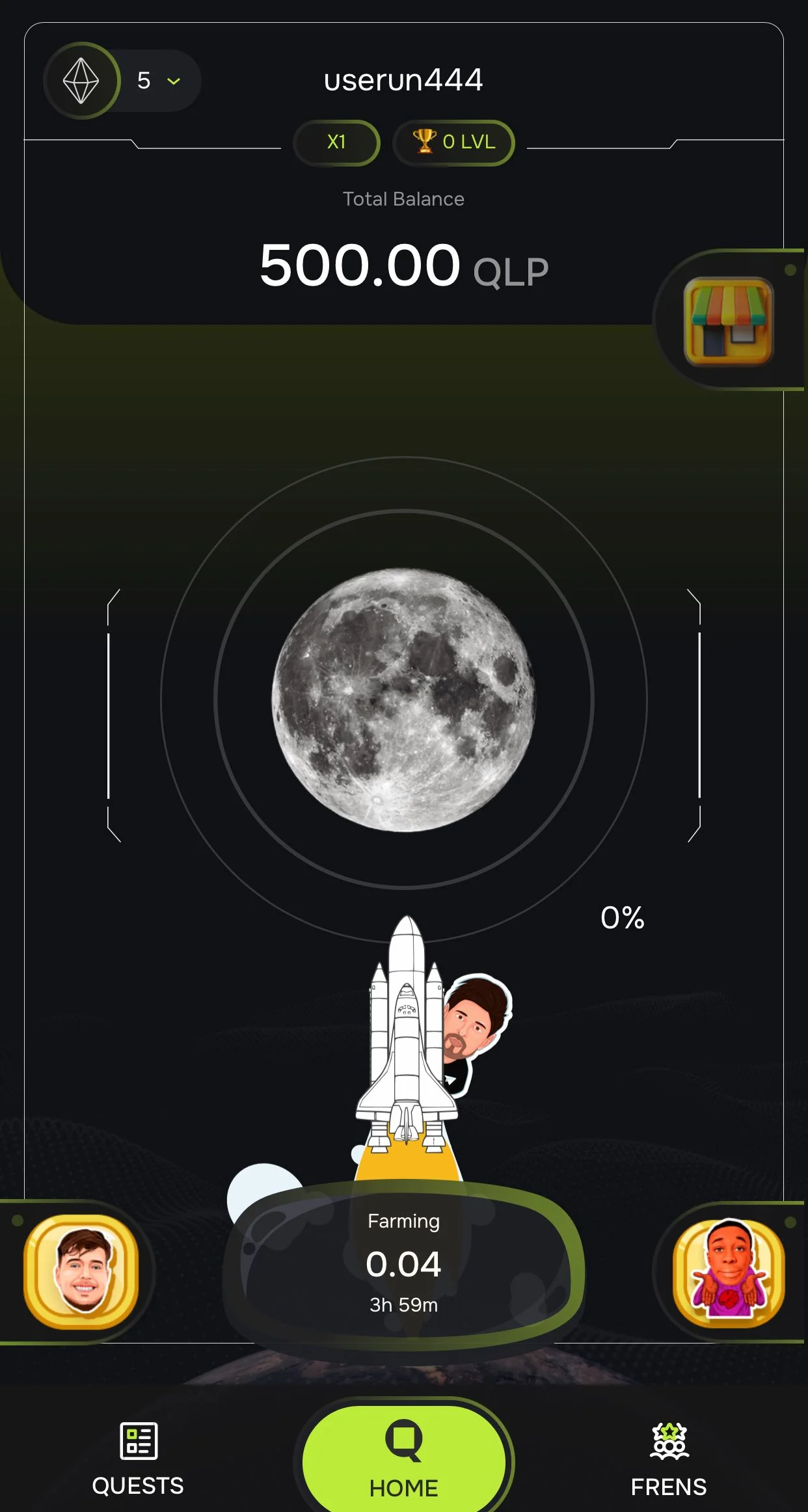Expand the diamond dropdown showing 5
This screenshot has width=808, height=1512.
point(122,81)
